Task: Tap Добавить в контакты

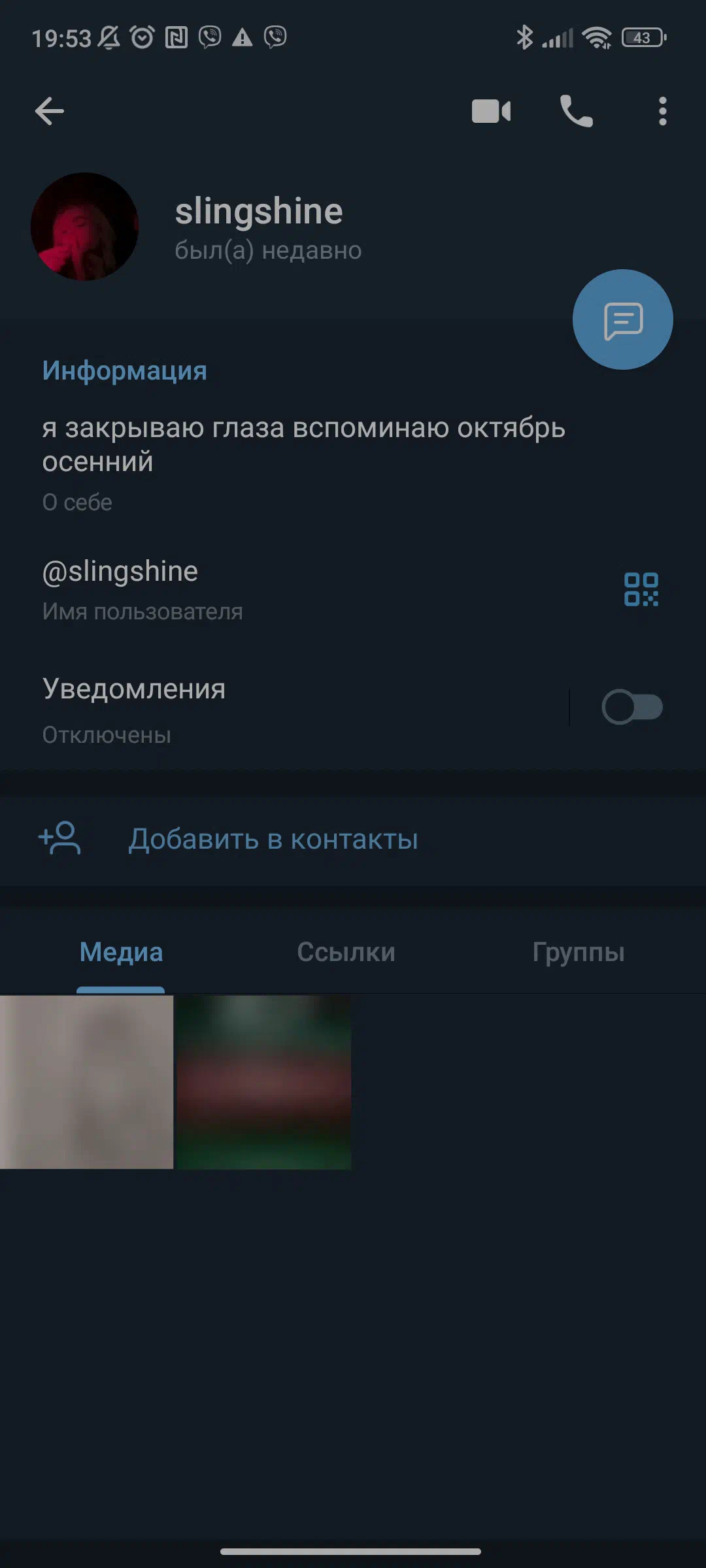Action: pyautogui.click(x=353, y=840)
